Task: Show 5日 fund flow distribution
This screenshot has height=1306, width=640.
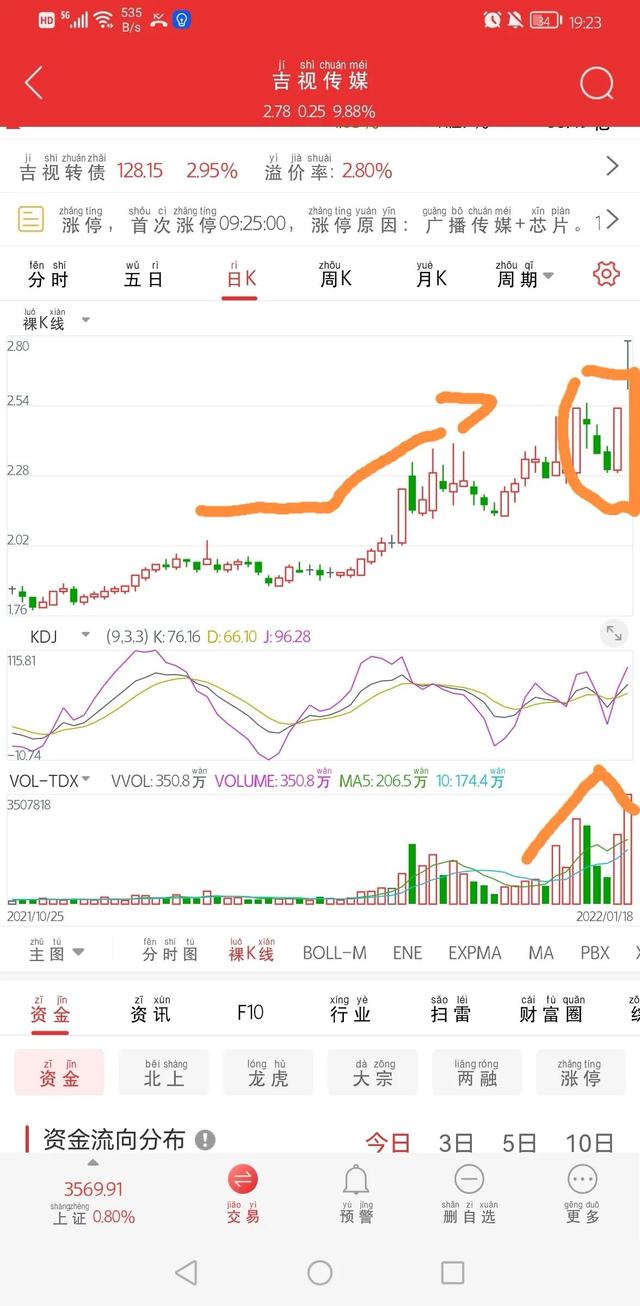Action: coord(520,1143)
